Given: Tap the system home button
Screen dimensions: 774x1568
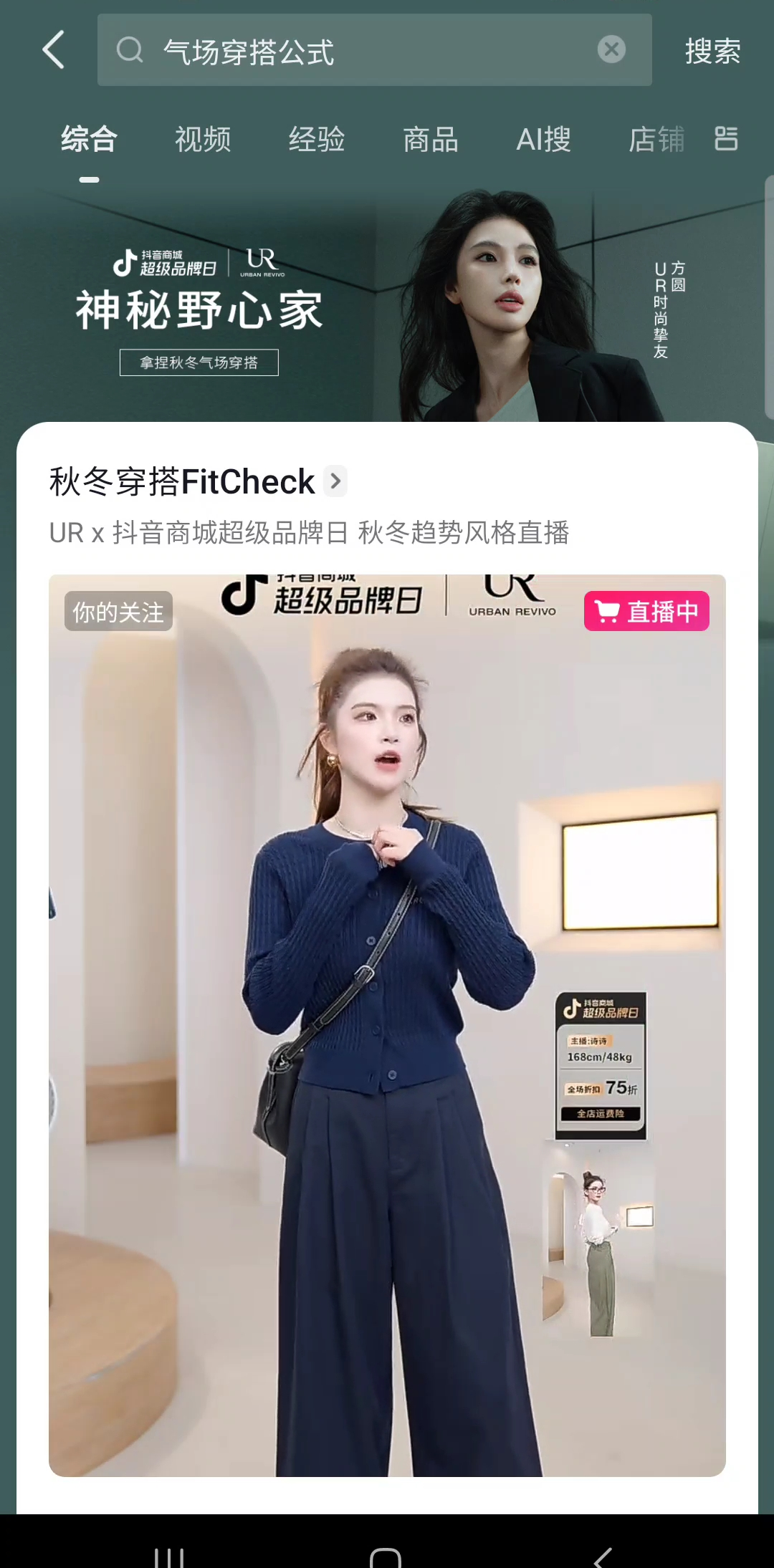Looking at the screenshot, I should pos(386,1554).
